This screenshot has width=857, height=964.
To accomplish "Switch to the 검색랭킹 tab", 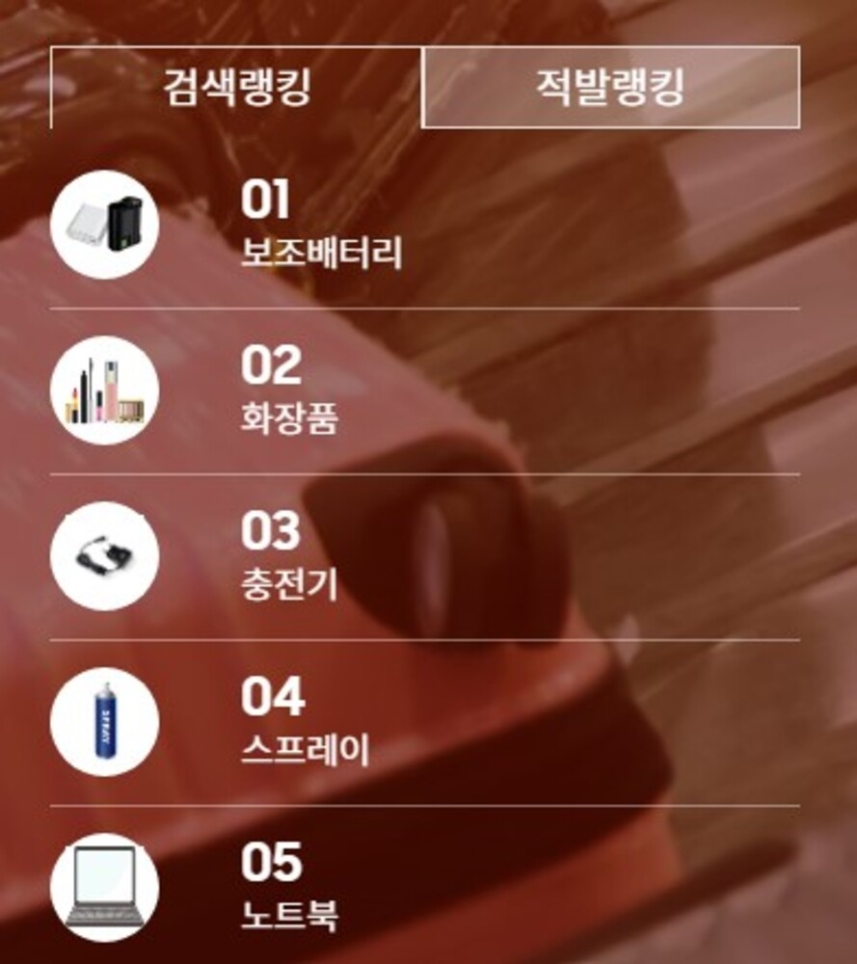I will coord(237,88).
